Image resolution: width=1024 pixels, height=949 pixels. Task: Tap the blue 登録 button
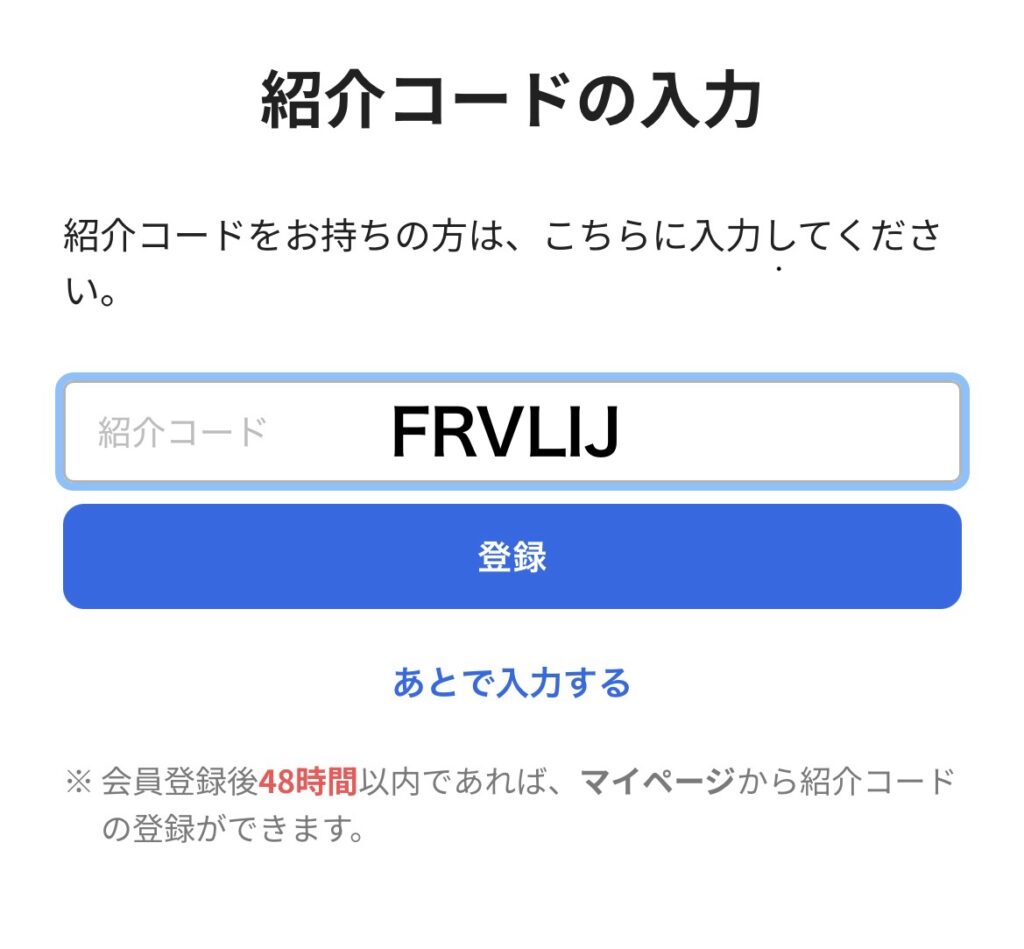click(511, 557)
